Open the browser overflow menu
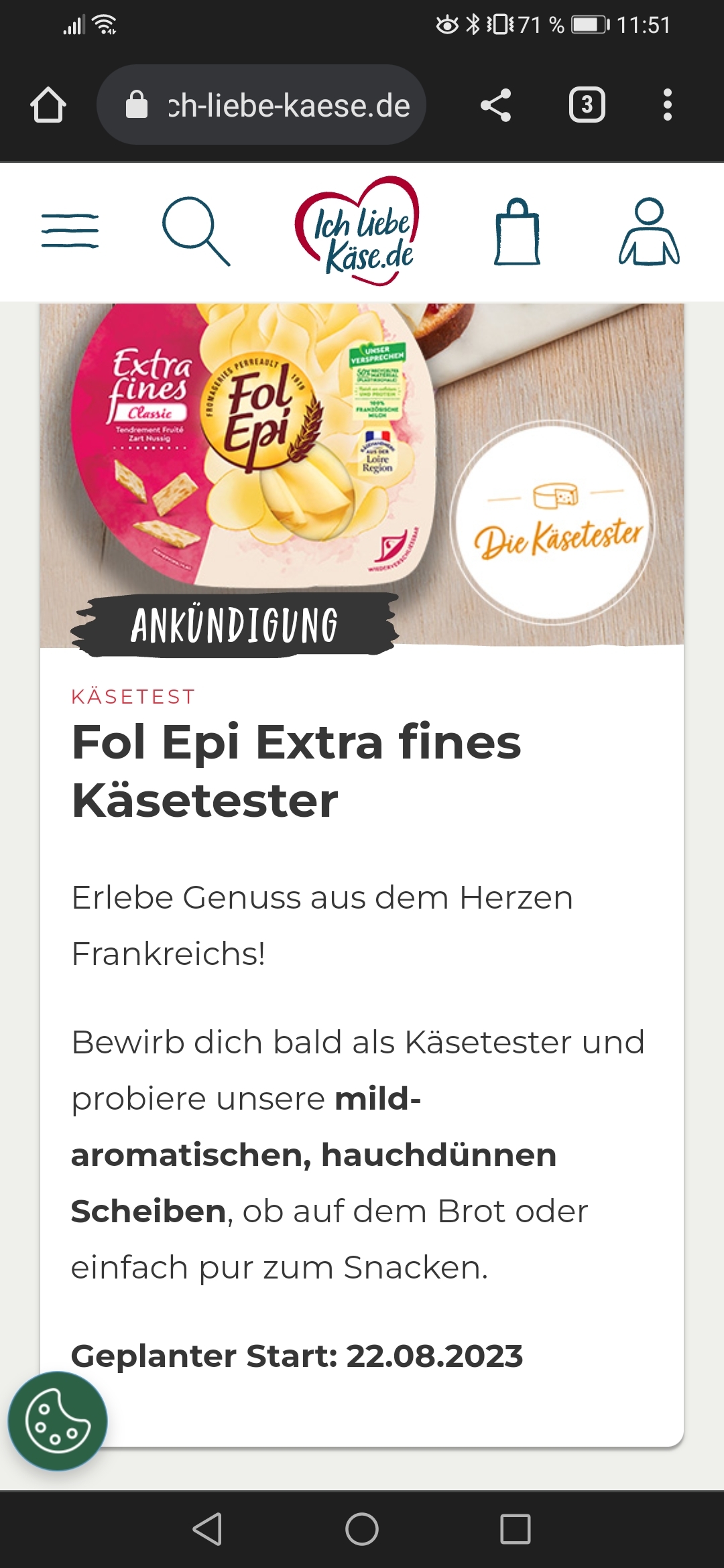 [667, 105]
